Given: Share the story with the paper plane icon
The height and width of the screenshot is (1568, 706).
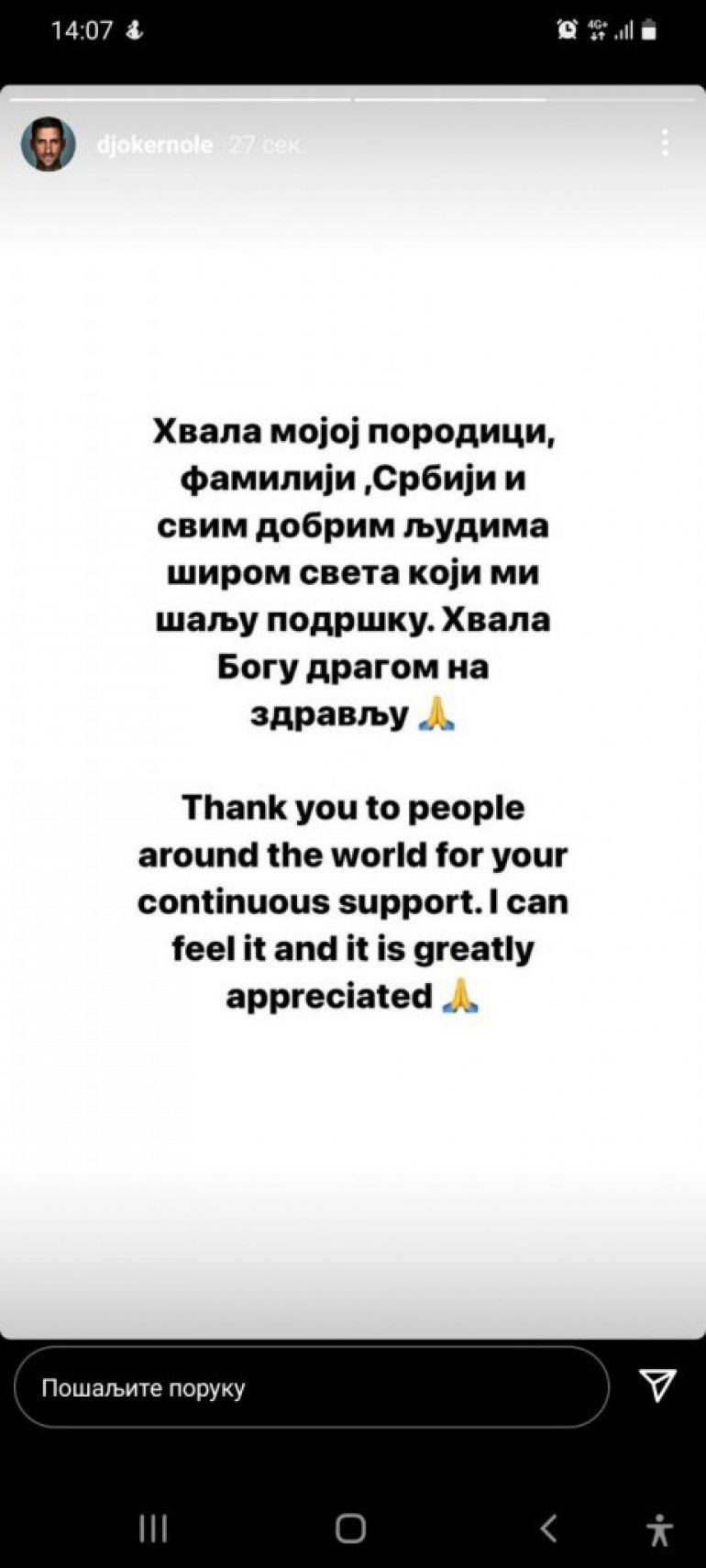Looking at the screenshot, I should click(x=657, y=1386).
